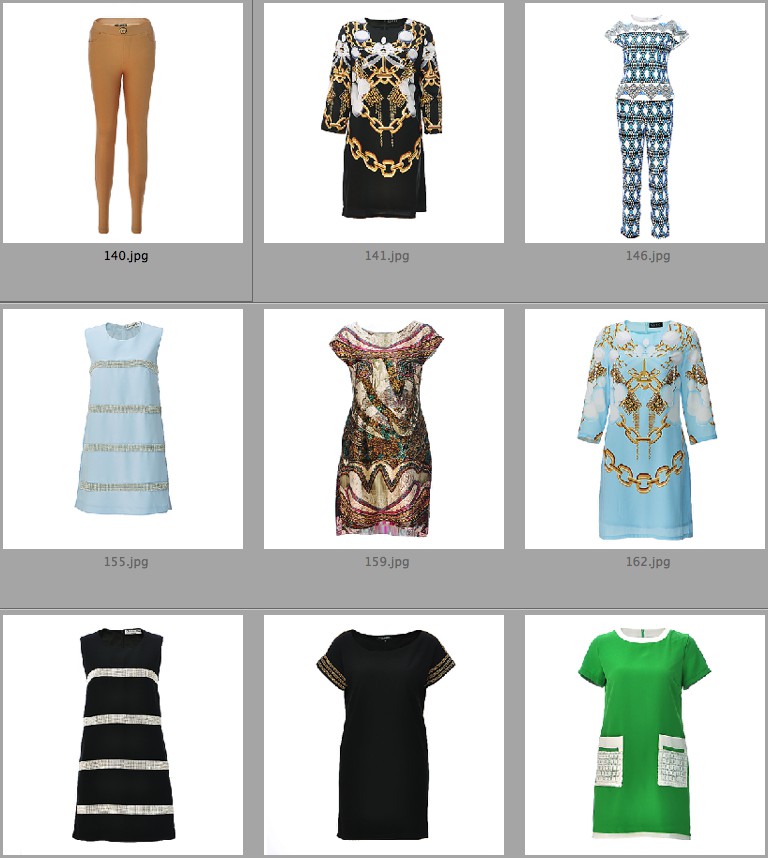Open the 140.jpg tan pants image
The height and width of the screenshot is (858, 768).
click(122, 123)
